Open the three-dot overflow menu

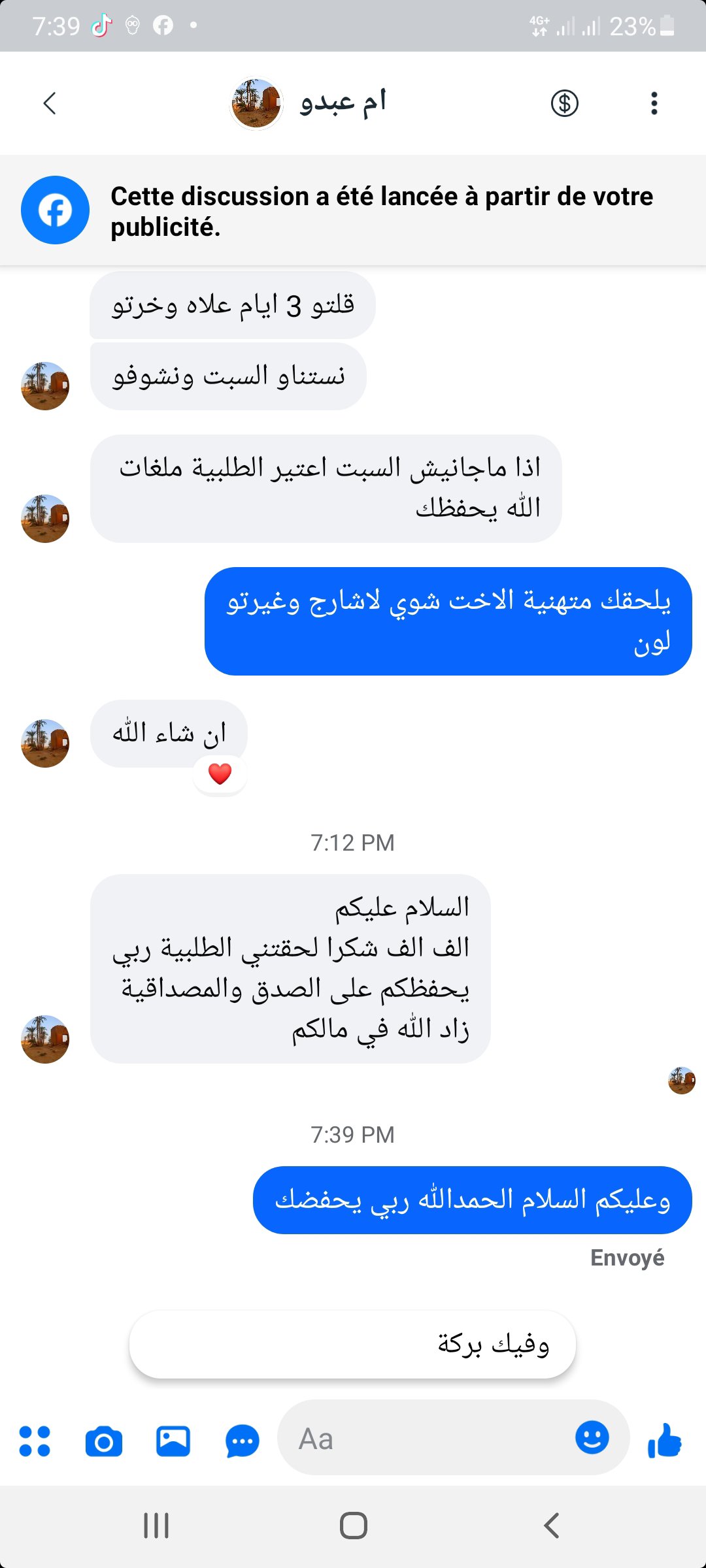tap(654, 103)
